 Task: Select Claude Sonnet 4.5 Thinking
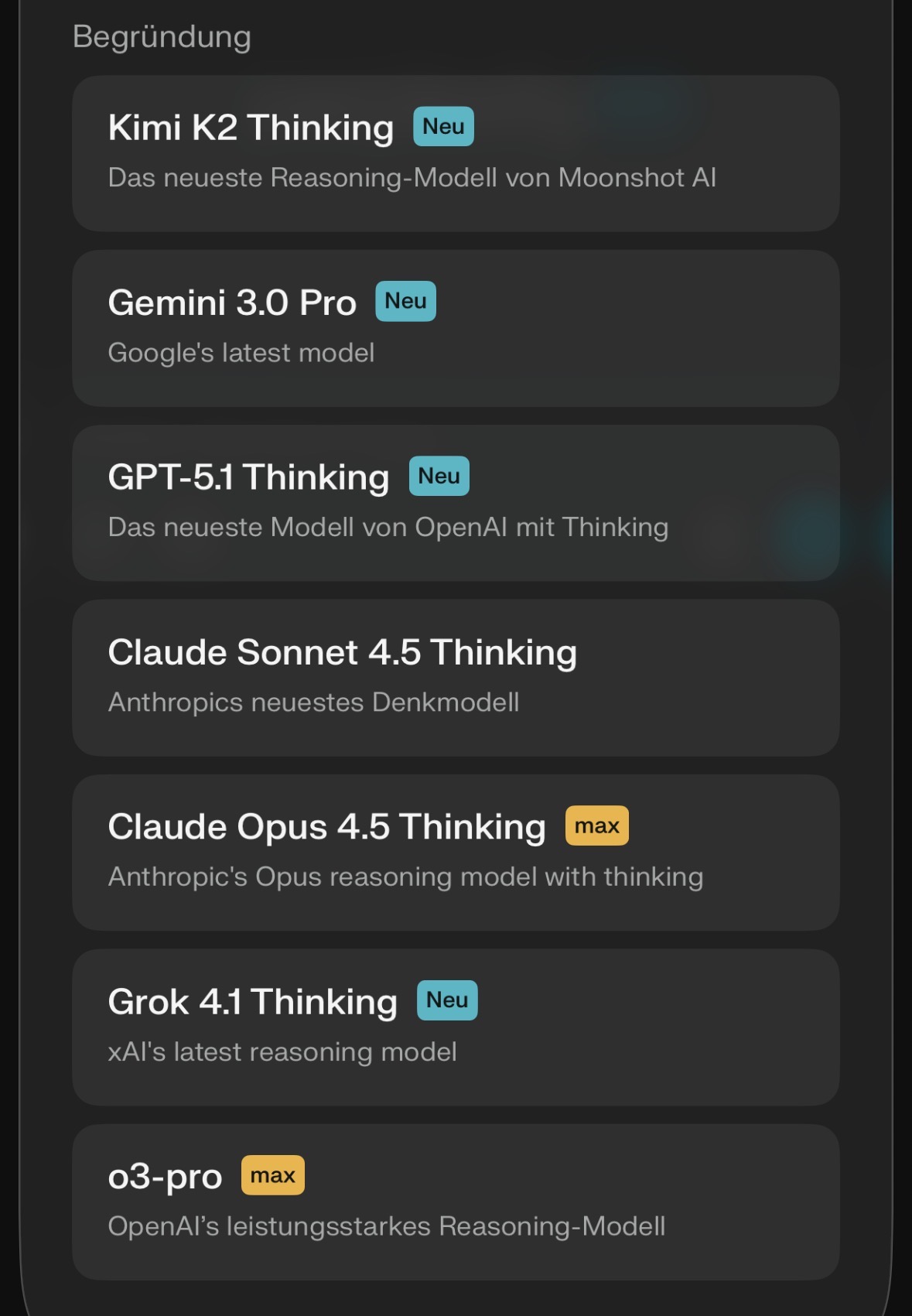455,678
